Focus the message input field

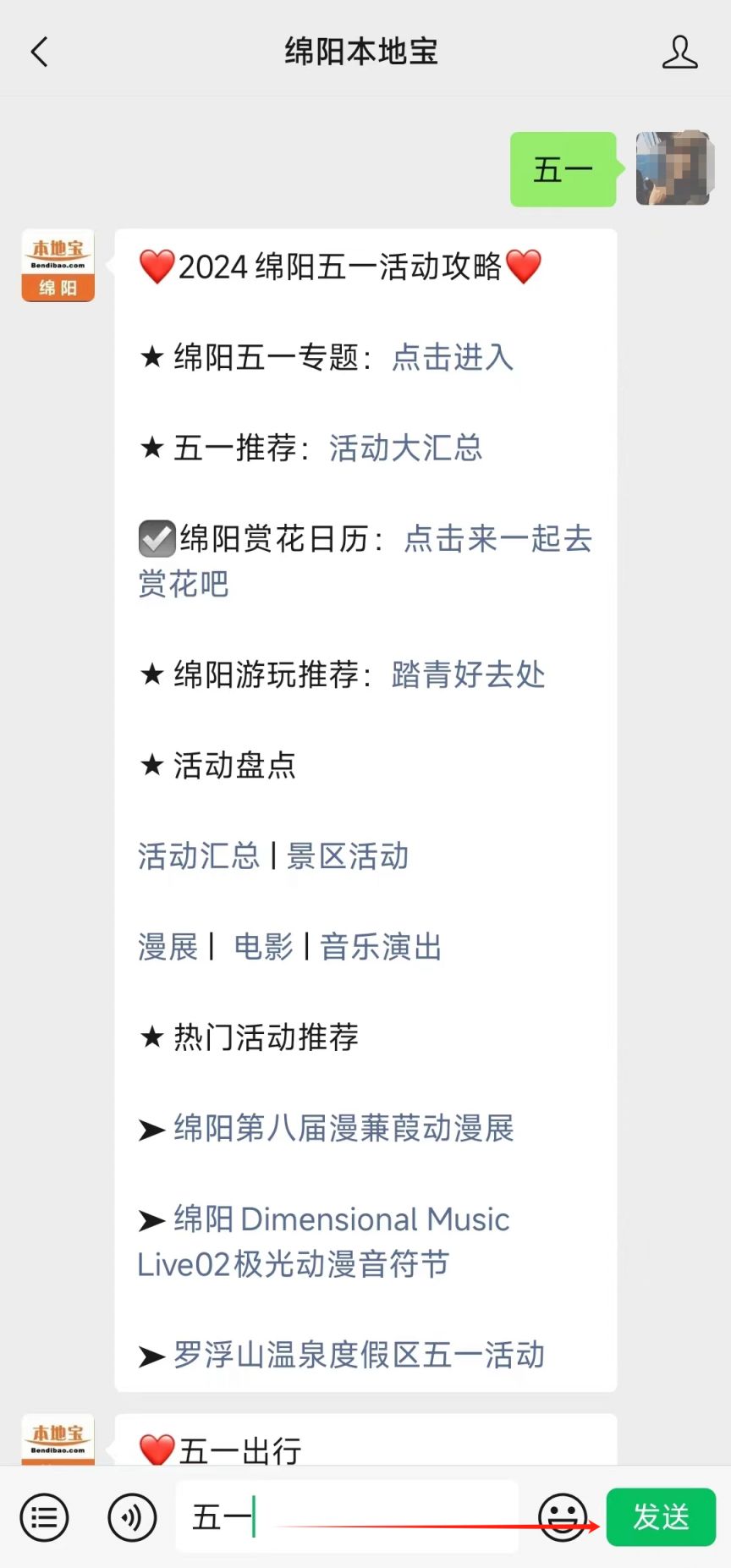coord(347,1516)
